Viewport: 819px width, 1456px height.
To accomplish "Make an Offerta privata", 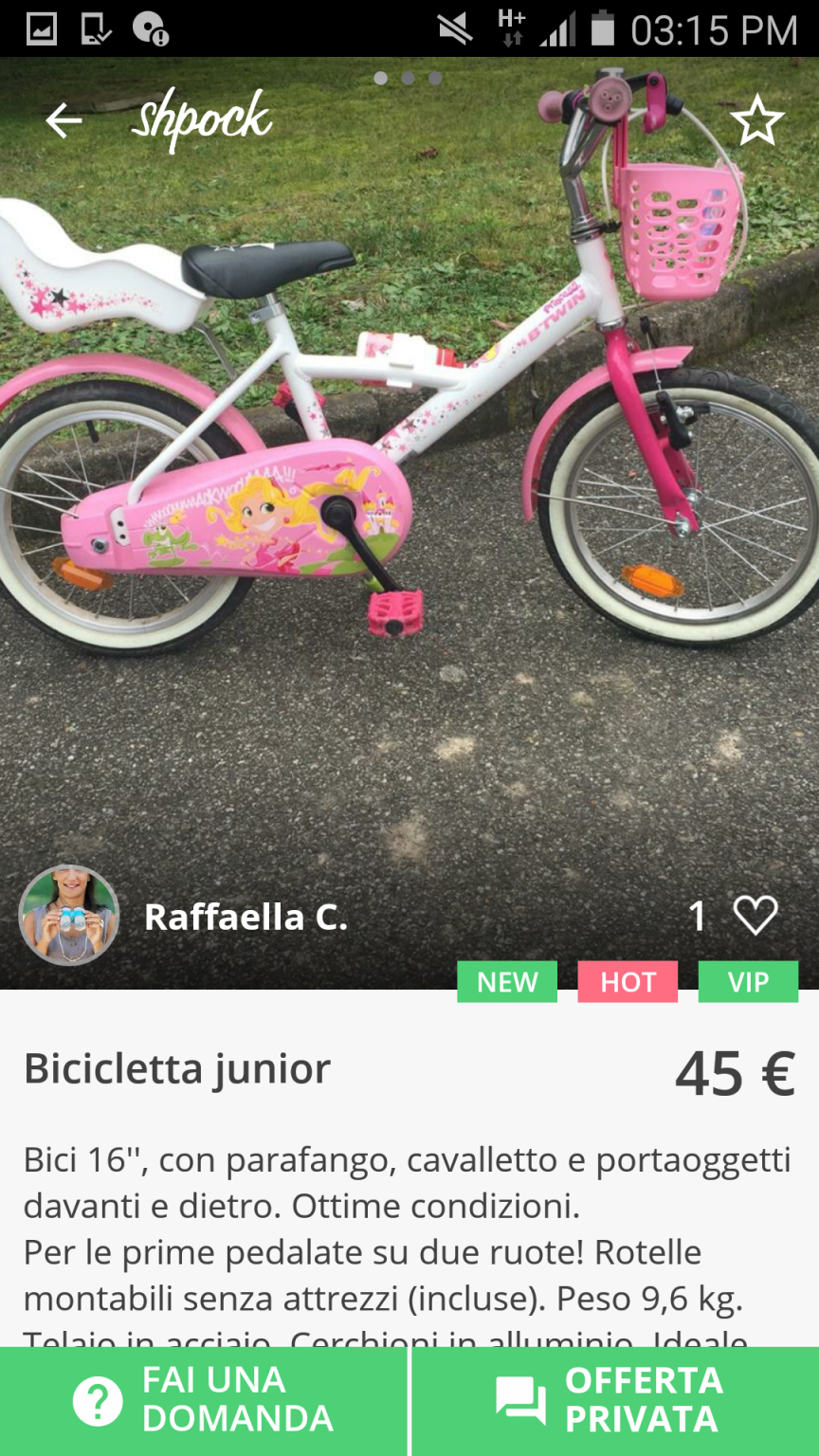I will pos(615,1401).
